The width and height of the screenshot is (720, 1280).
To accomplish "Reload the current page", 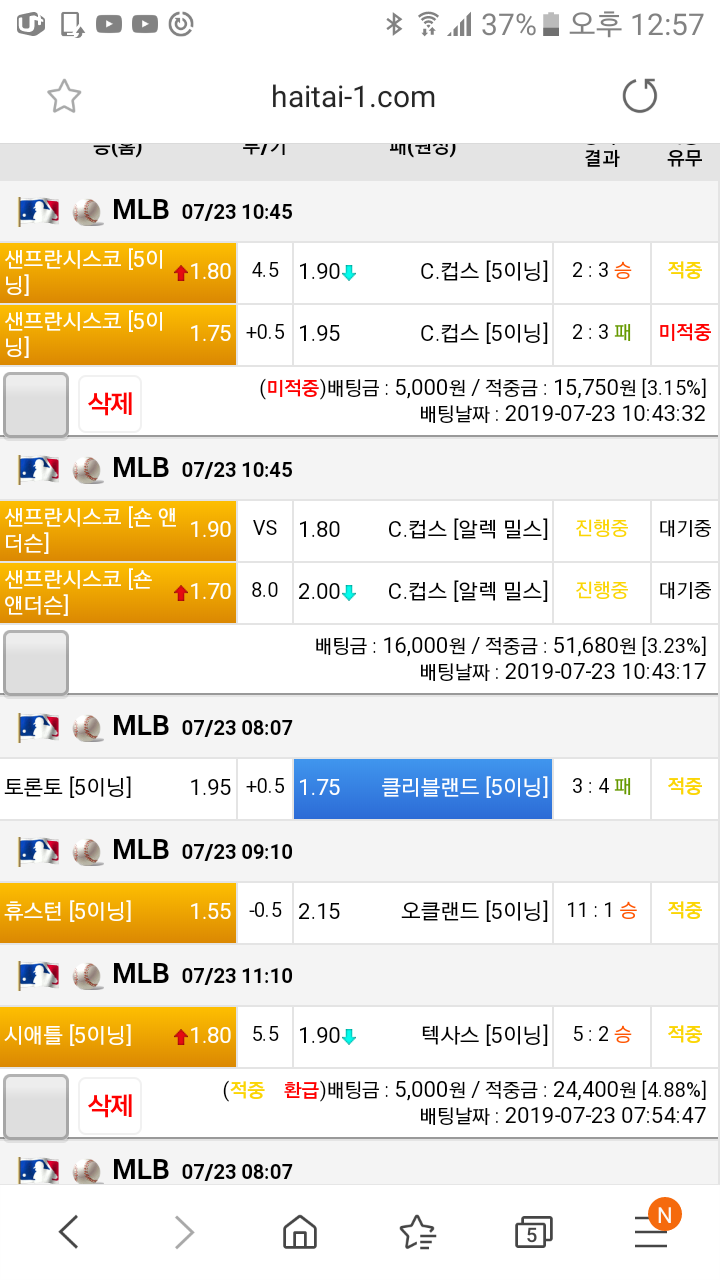I will 640,97.
